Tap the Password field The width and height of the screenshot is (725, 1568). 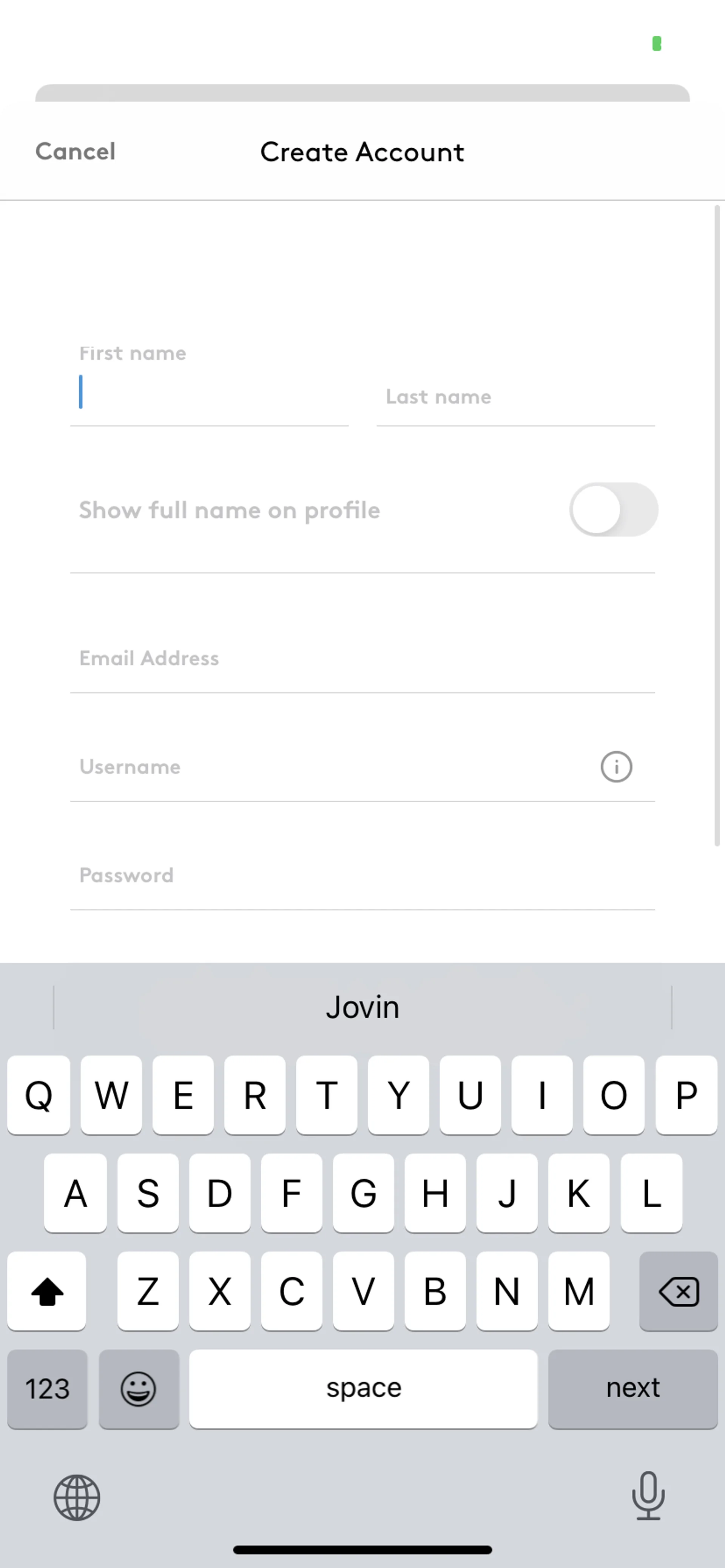click(362, 875)
